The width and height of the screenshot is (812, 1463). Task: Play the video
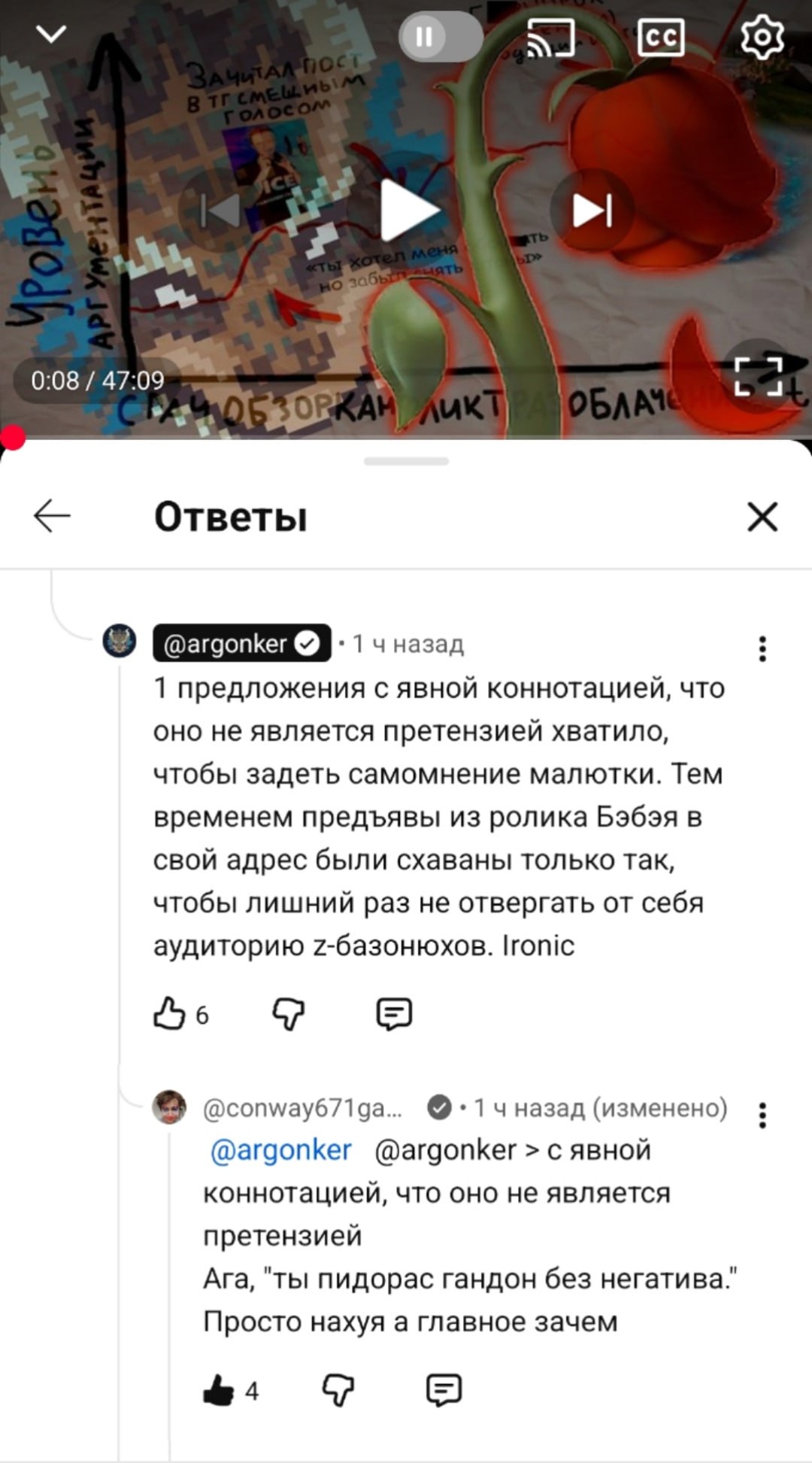(407, 211)
